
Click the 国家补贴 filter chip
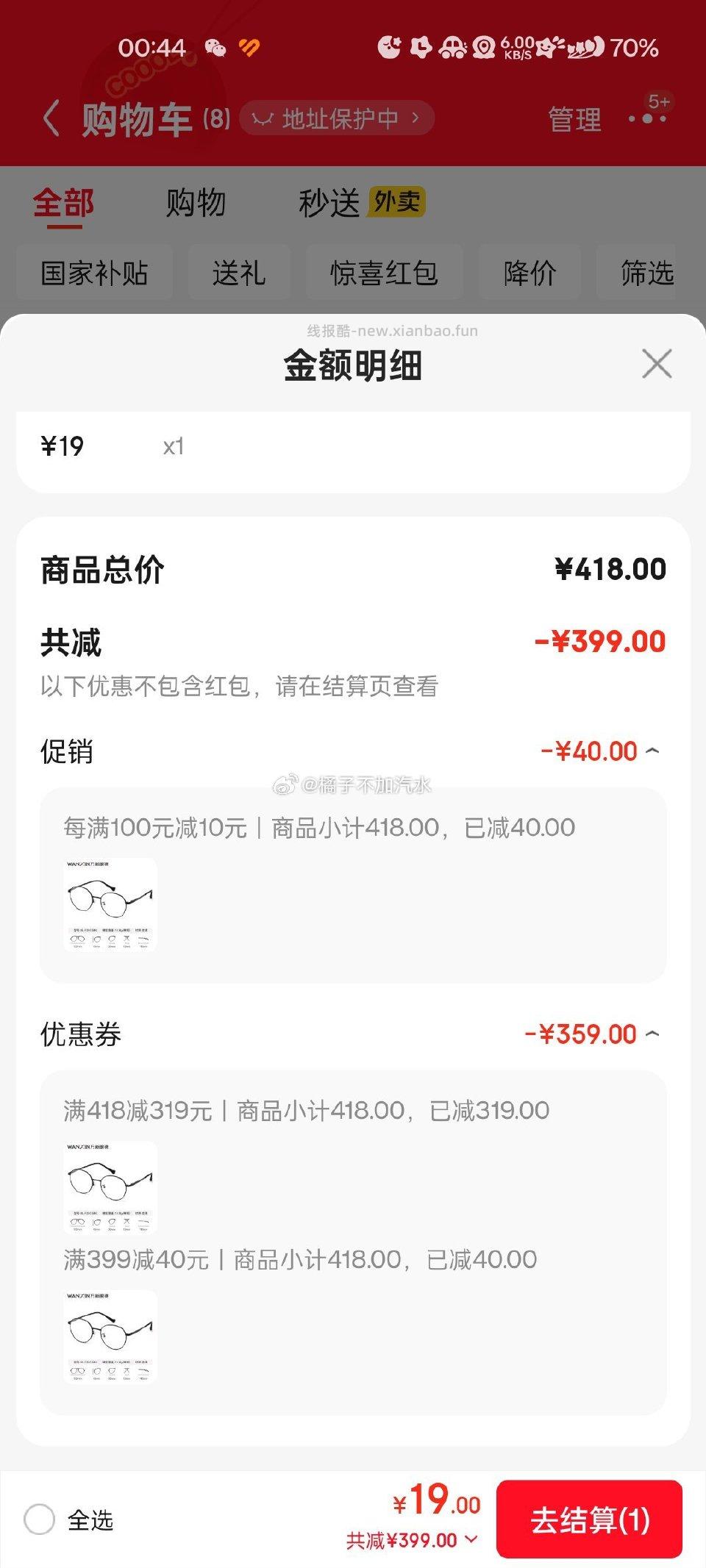click(94, 273)
